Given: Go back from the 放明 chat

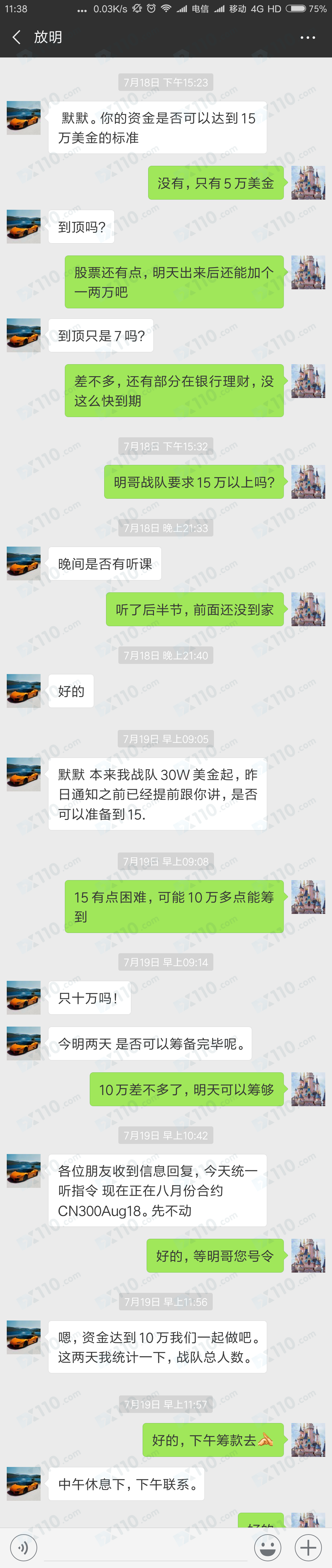Looking at the screenshot, I should point(17,37).
